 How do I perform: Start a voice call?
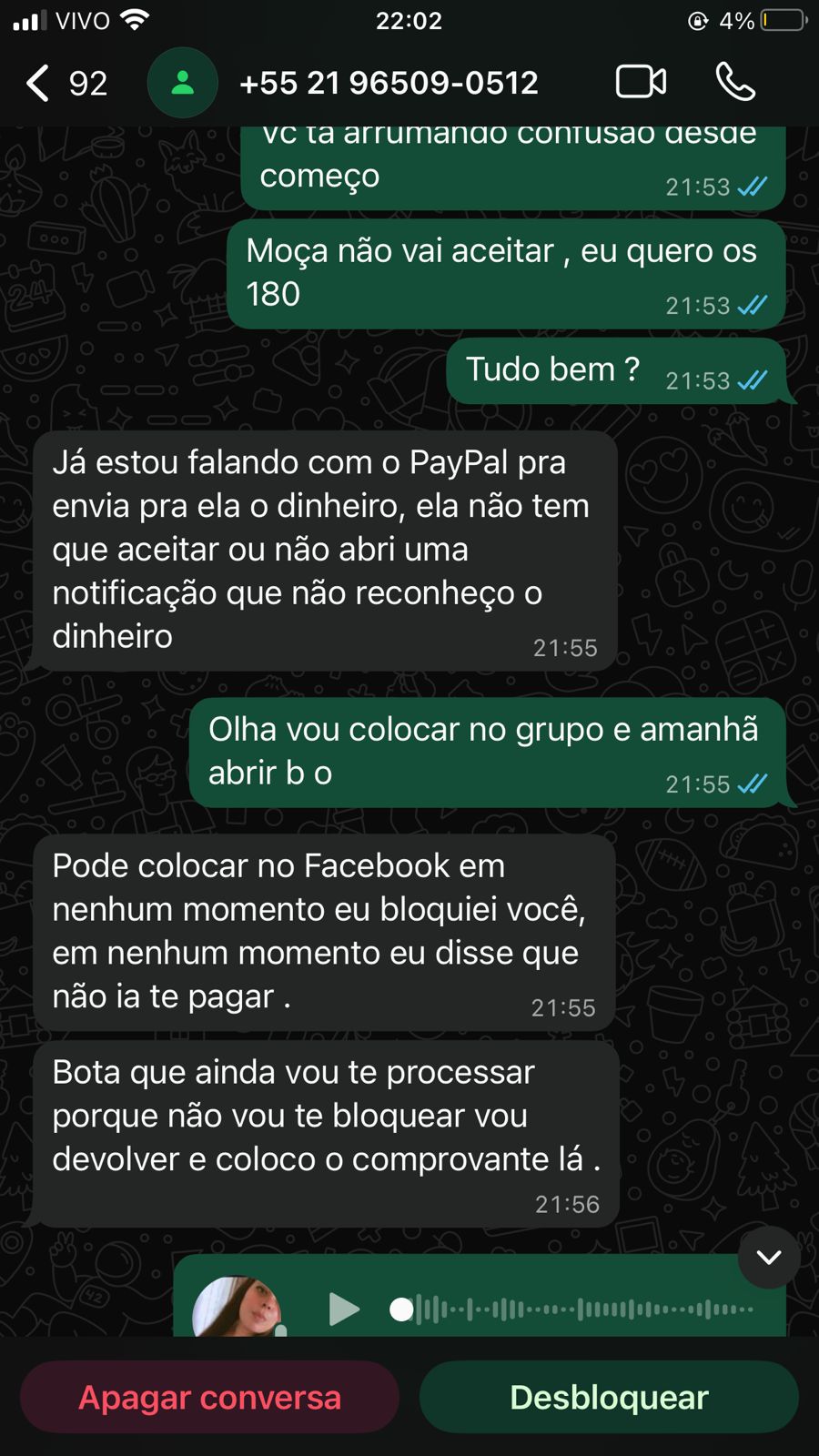(735, 82)
